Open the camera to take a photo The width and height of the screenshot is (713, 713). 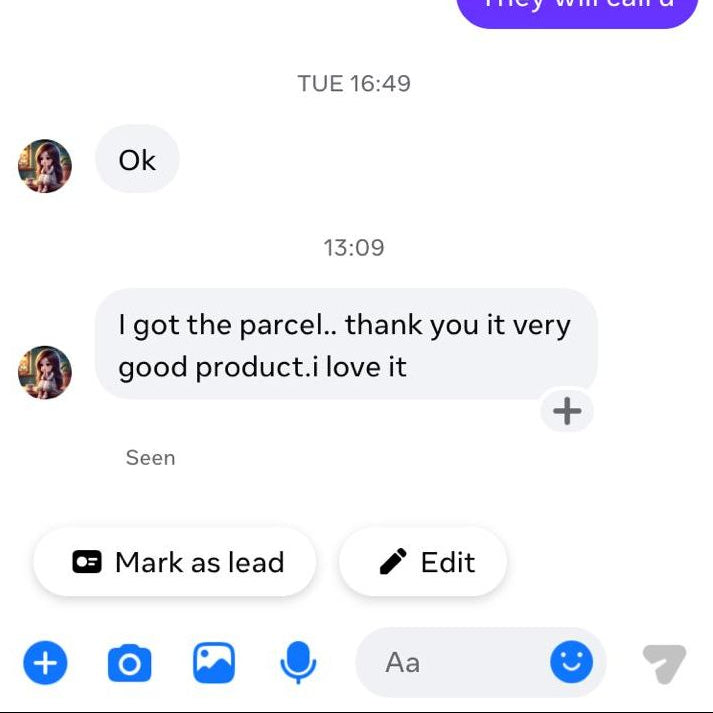pyautogui.click(x=129, y=662)
